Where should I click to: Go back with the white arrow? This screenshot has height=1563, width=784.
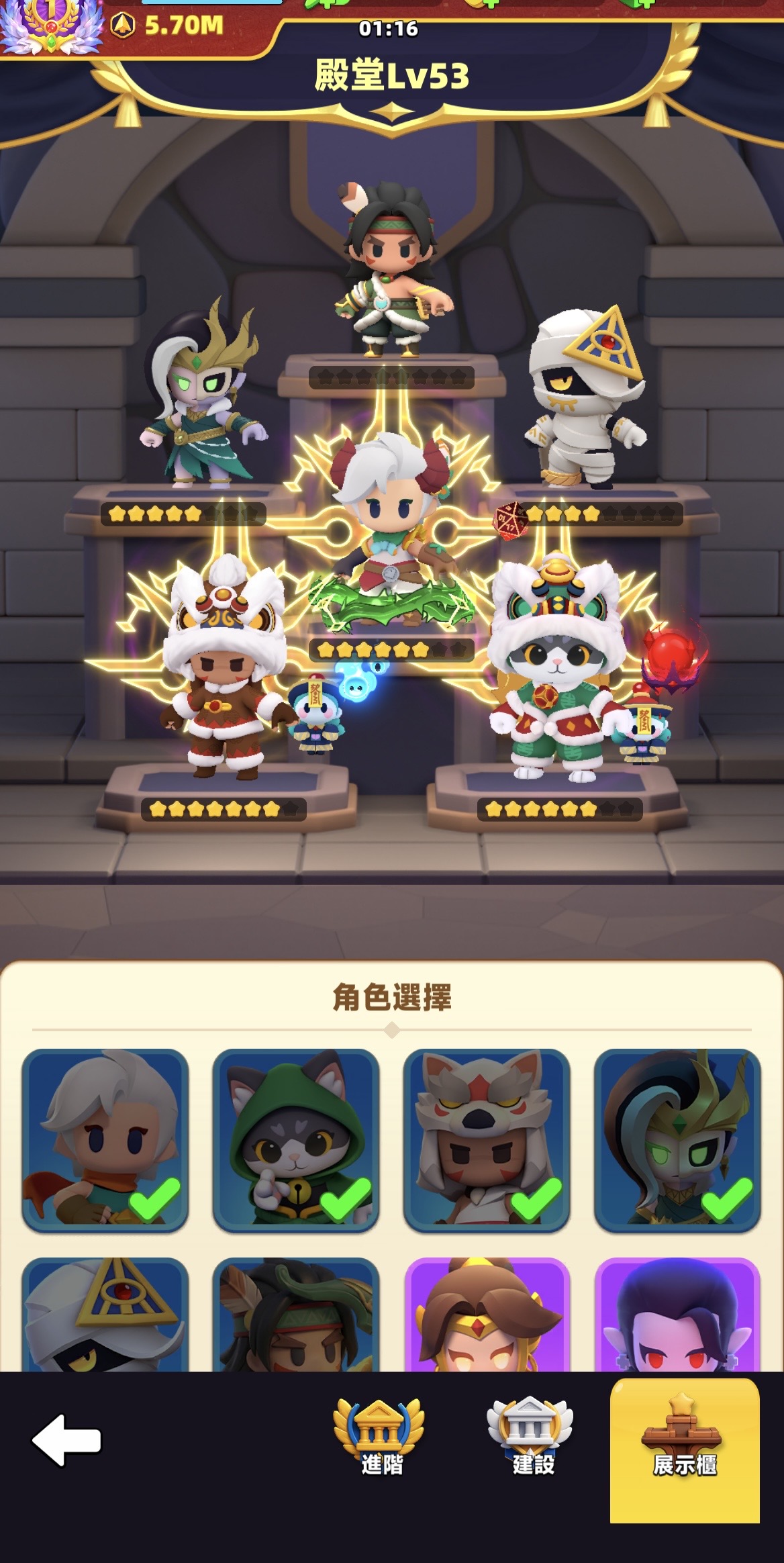(x=67, y=1440)
